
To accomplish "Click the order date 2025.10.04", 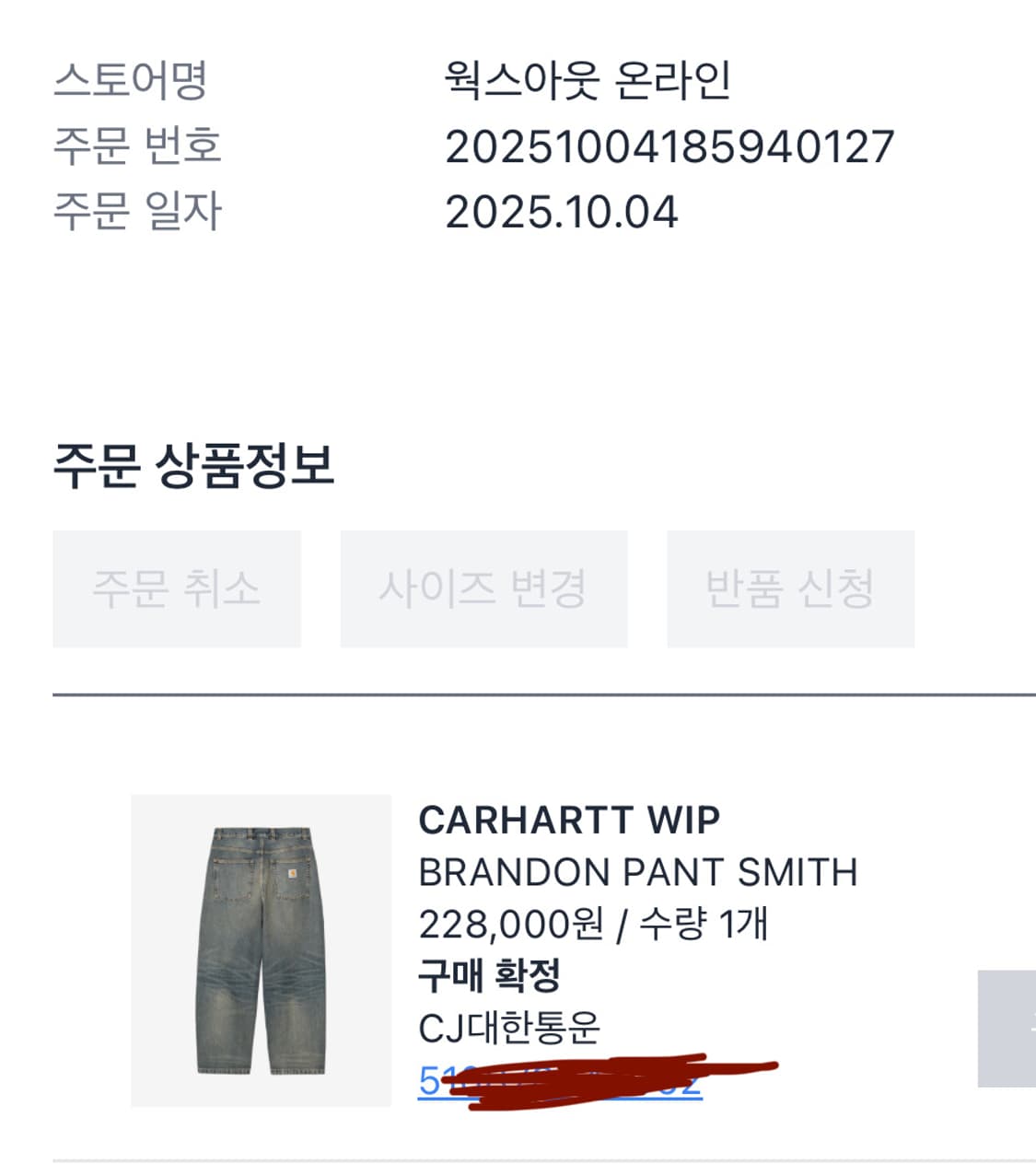I will point(559,210).
